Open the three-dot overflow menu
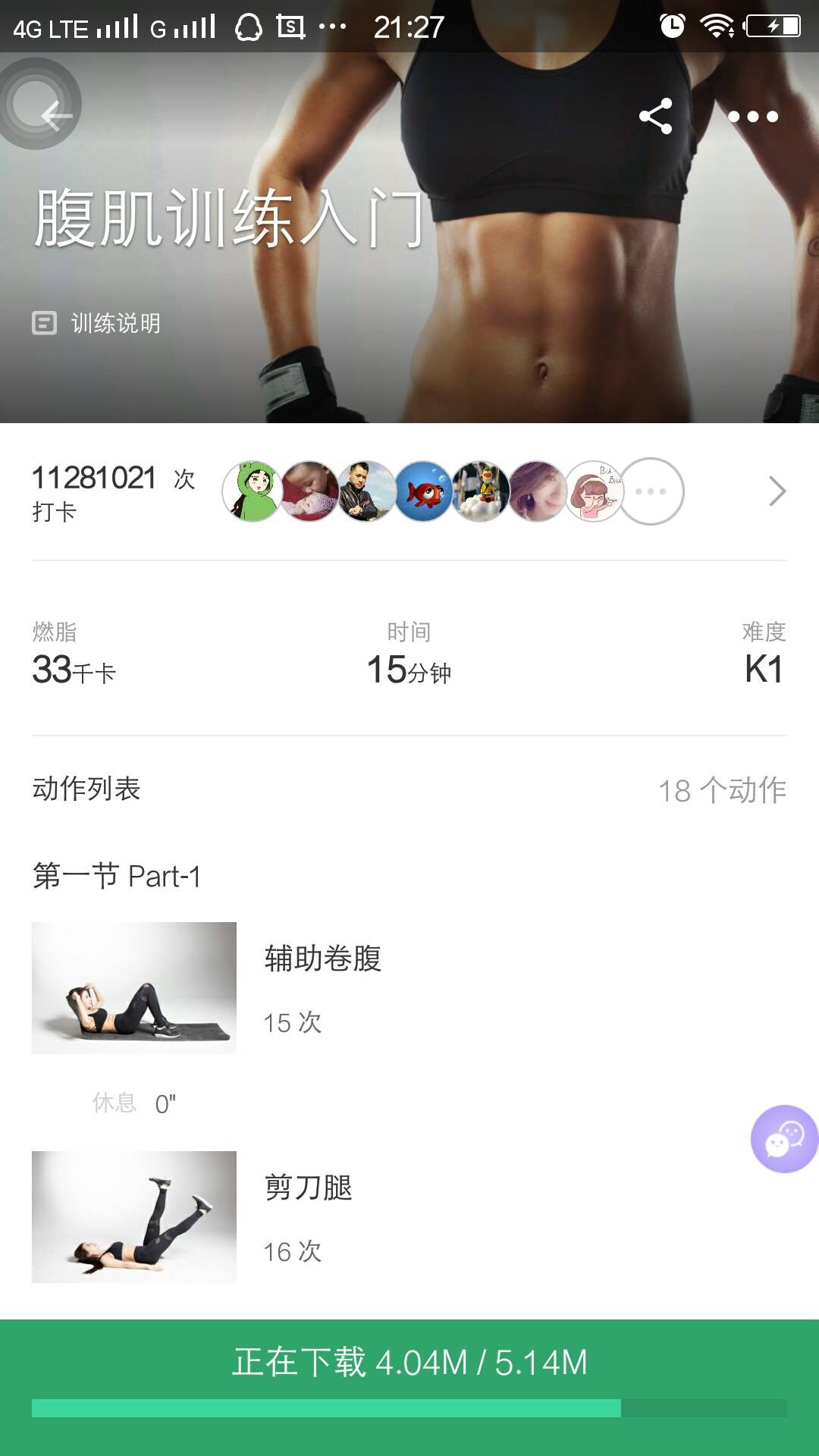The image size is (819, 1456). coord(752,116)
